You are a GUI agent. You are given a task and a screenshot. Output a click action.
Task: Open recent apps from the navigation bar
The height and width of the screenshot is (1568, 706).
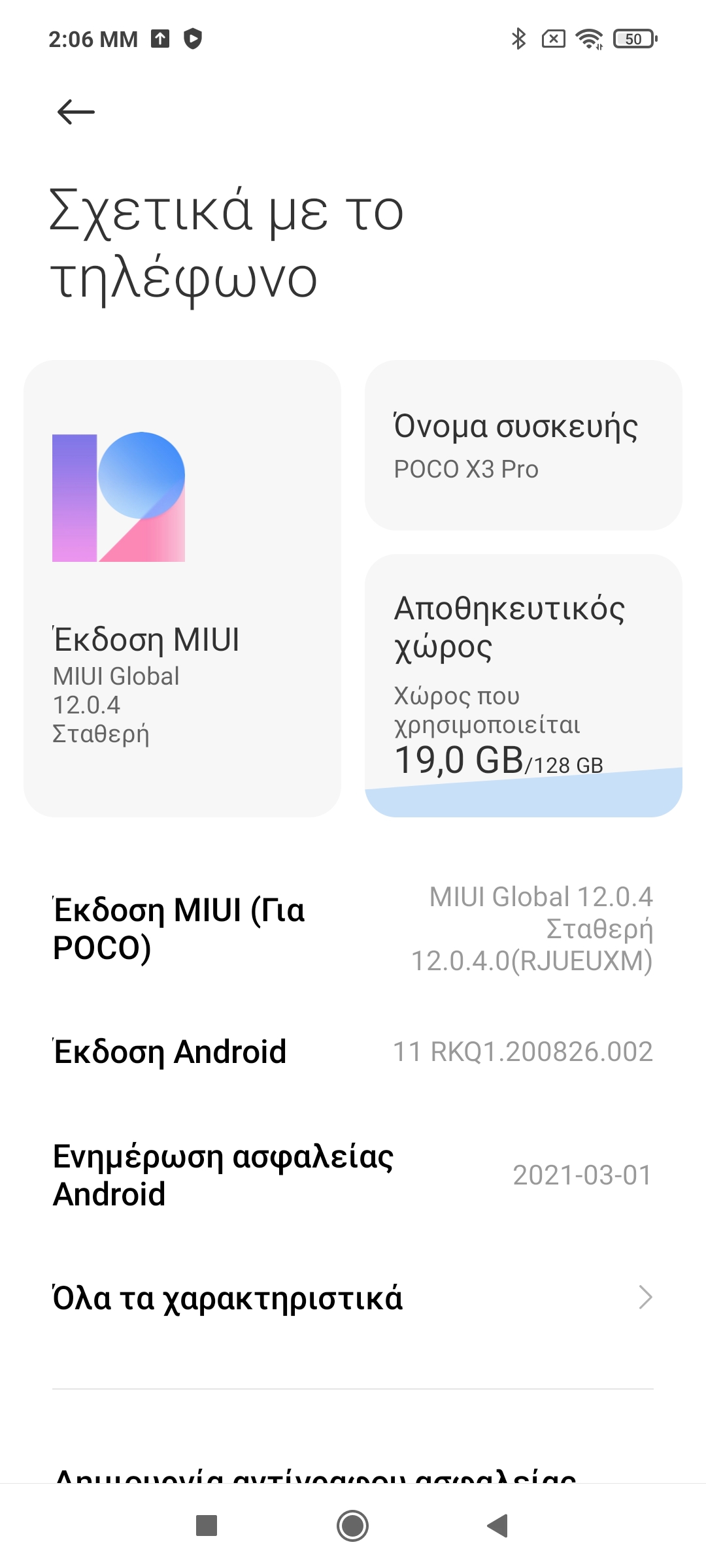tap(207, 1526)
